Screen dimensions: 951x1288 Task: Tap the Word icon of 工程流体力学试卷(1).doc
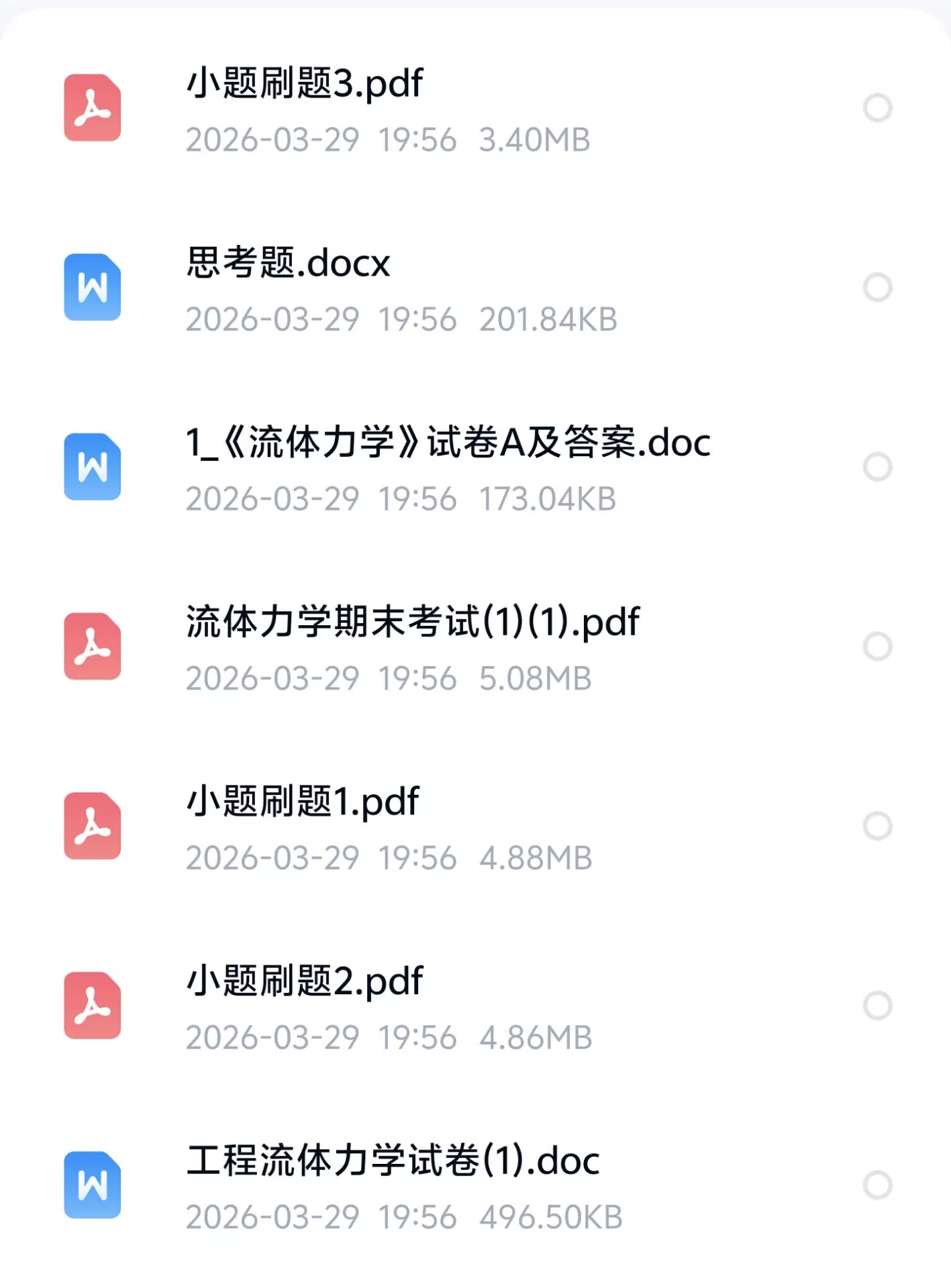[92, 1185]
